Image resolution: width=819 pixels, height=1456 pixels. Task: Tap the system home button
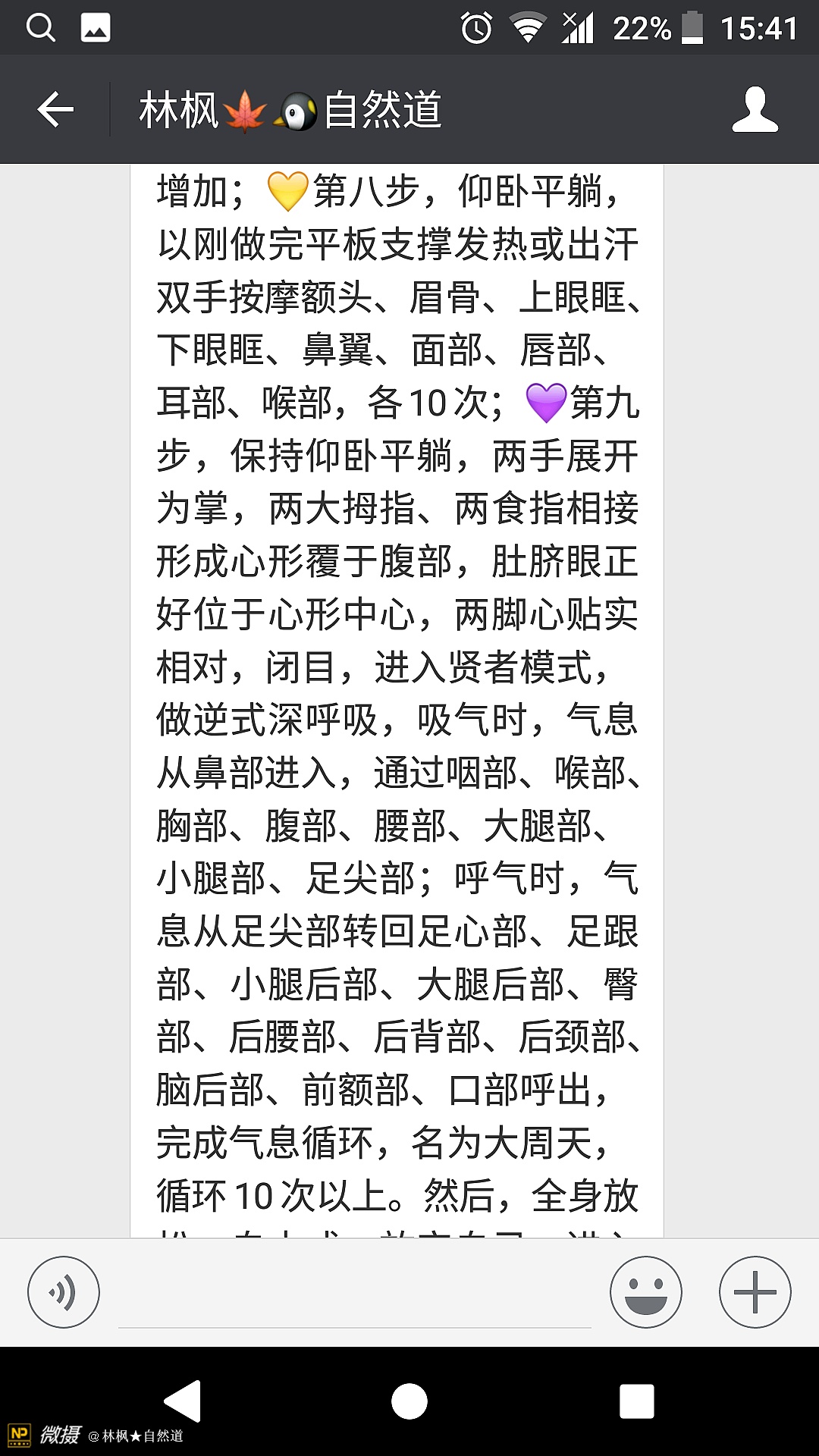[409, 1401]
